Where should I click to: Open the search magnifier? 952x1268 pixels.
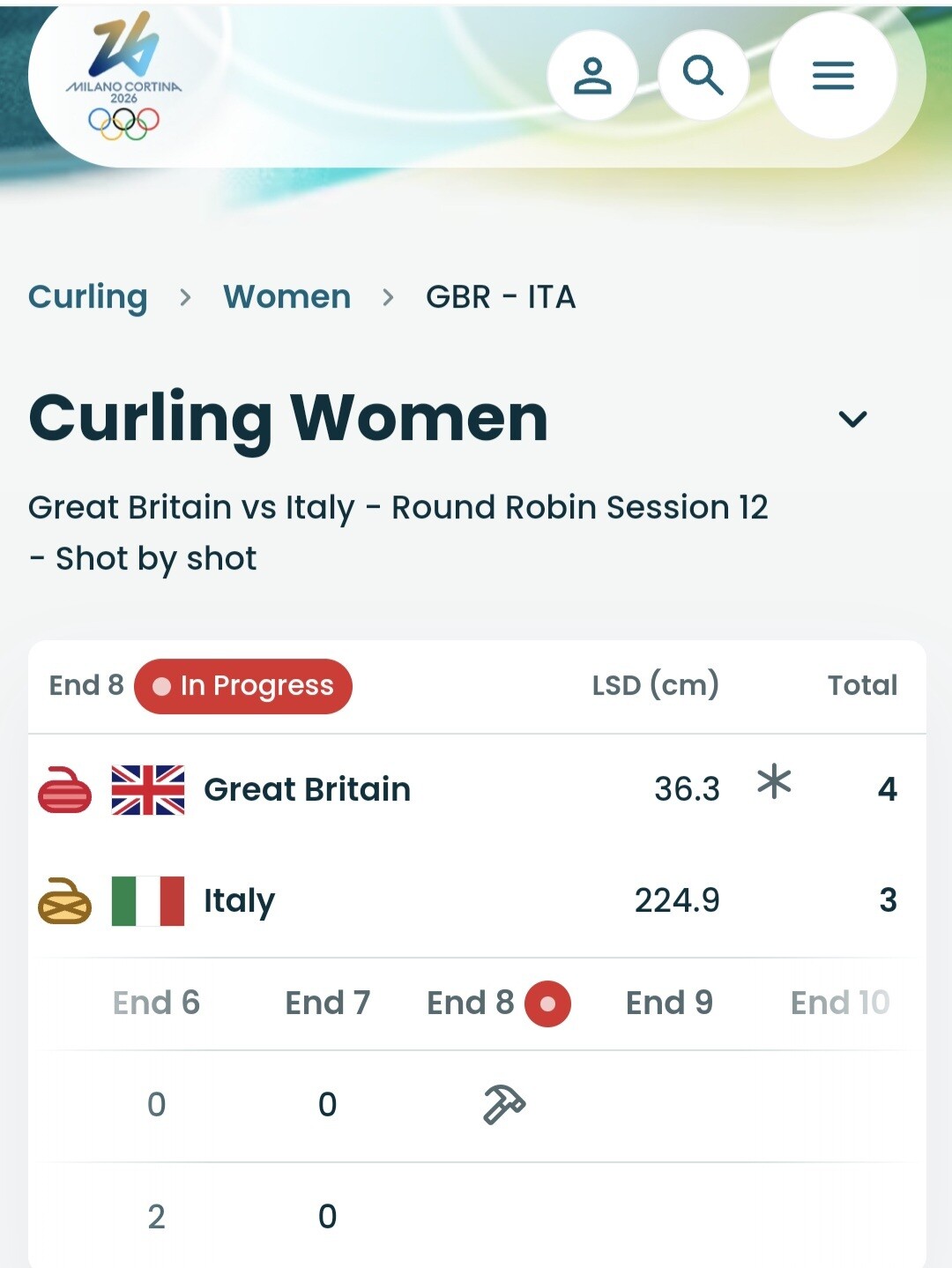coord(703,76)
